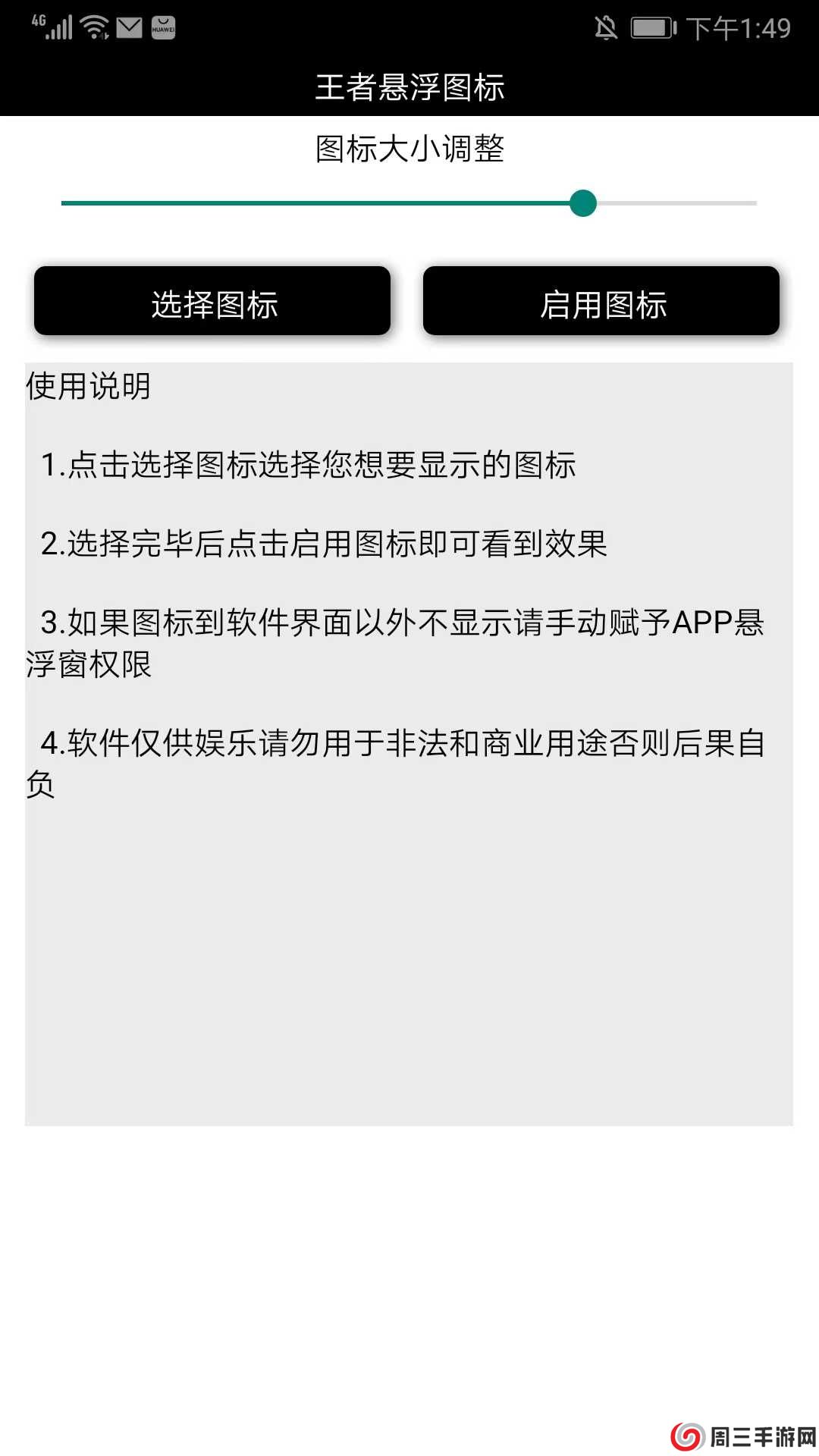Enable the icon with 启用图标
Image resolution: width=819 pixels, height=1456 pixels.
pos(601,301)
